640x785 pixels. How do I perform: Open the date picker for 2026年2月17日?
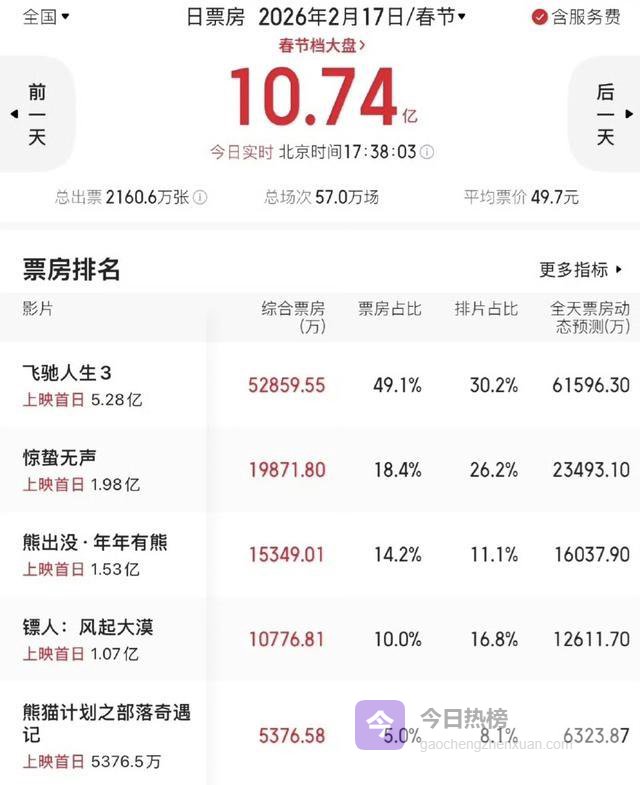[x=362, y=17]
